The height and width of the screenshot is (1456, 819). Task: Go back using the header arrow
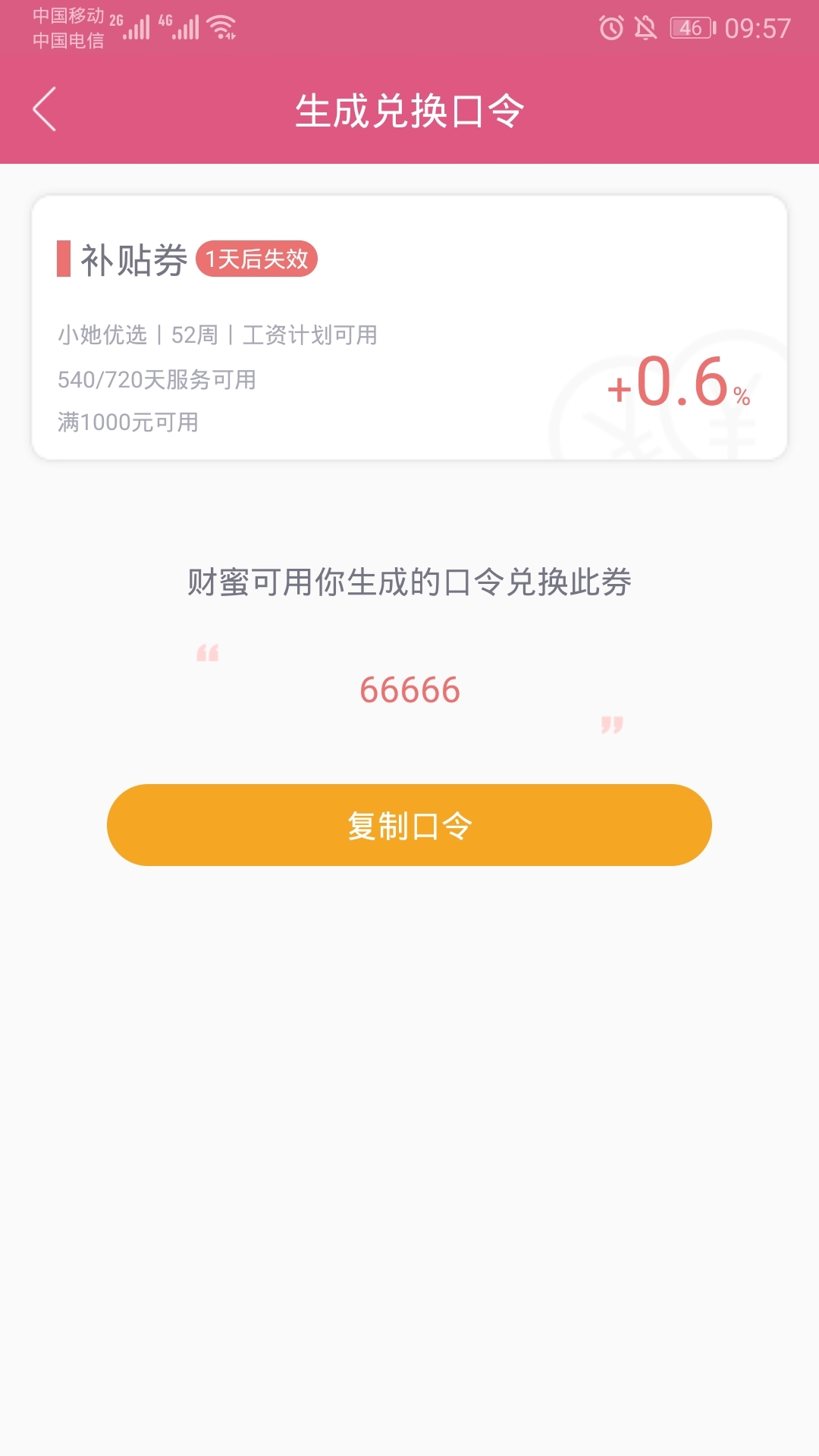click(x=45, y=109)
